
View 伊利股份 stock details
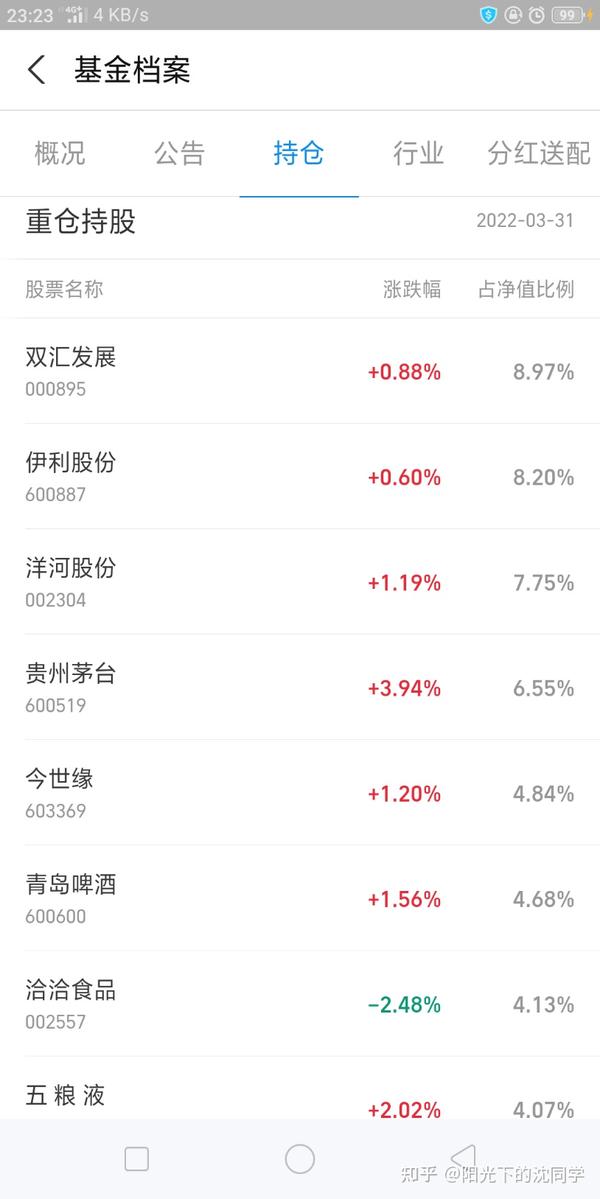point(300,477)
